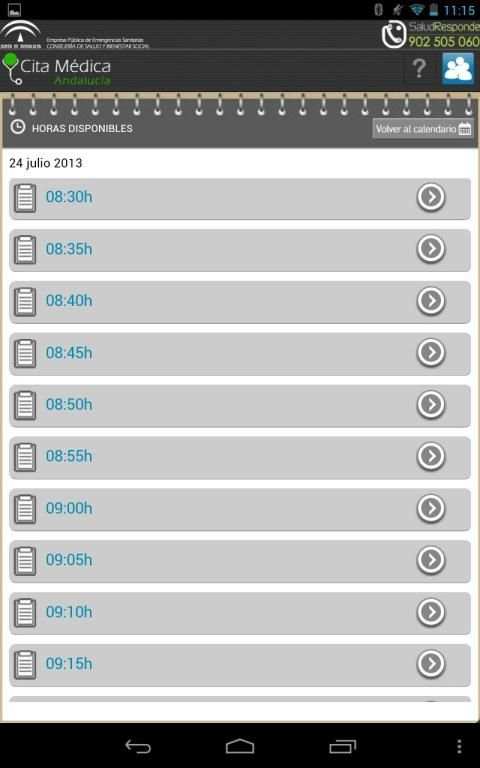
Task: Go back with the system back button
Action: click(138, 746)
